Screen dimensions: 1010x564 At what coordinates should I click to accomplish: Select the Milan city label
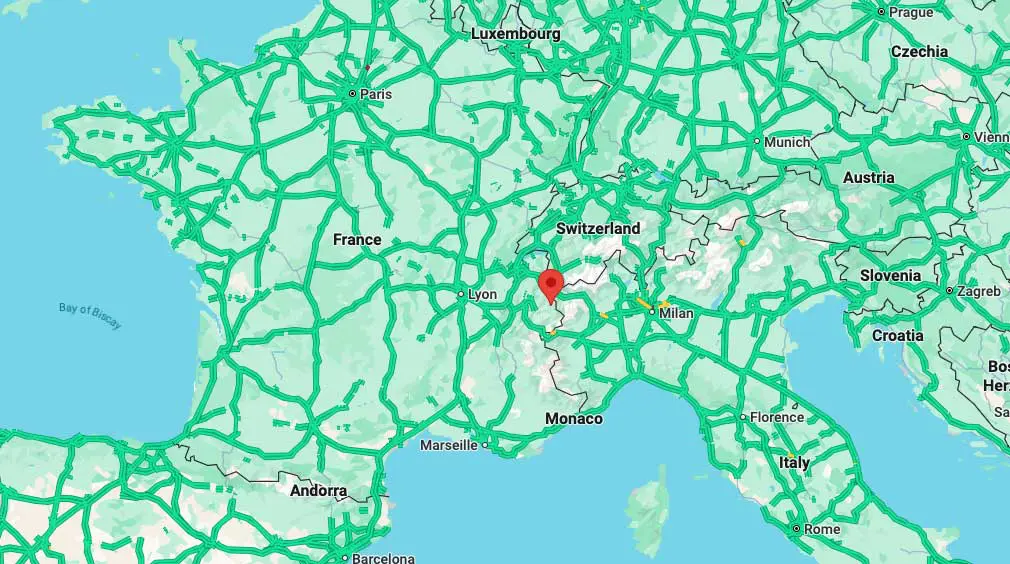(x=676, y=313)
